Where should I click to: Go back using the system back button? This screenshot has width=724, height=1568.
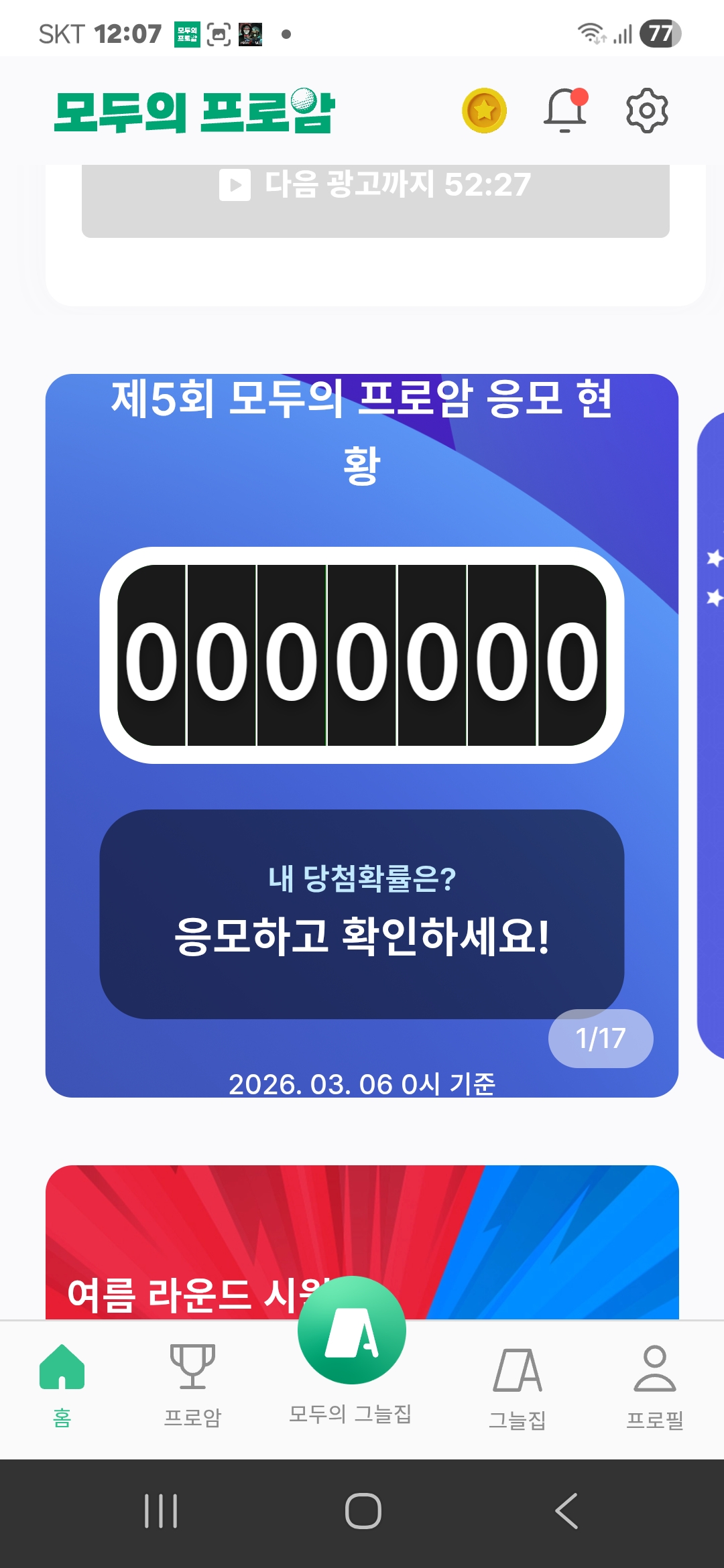pos(566,1511)
